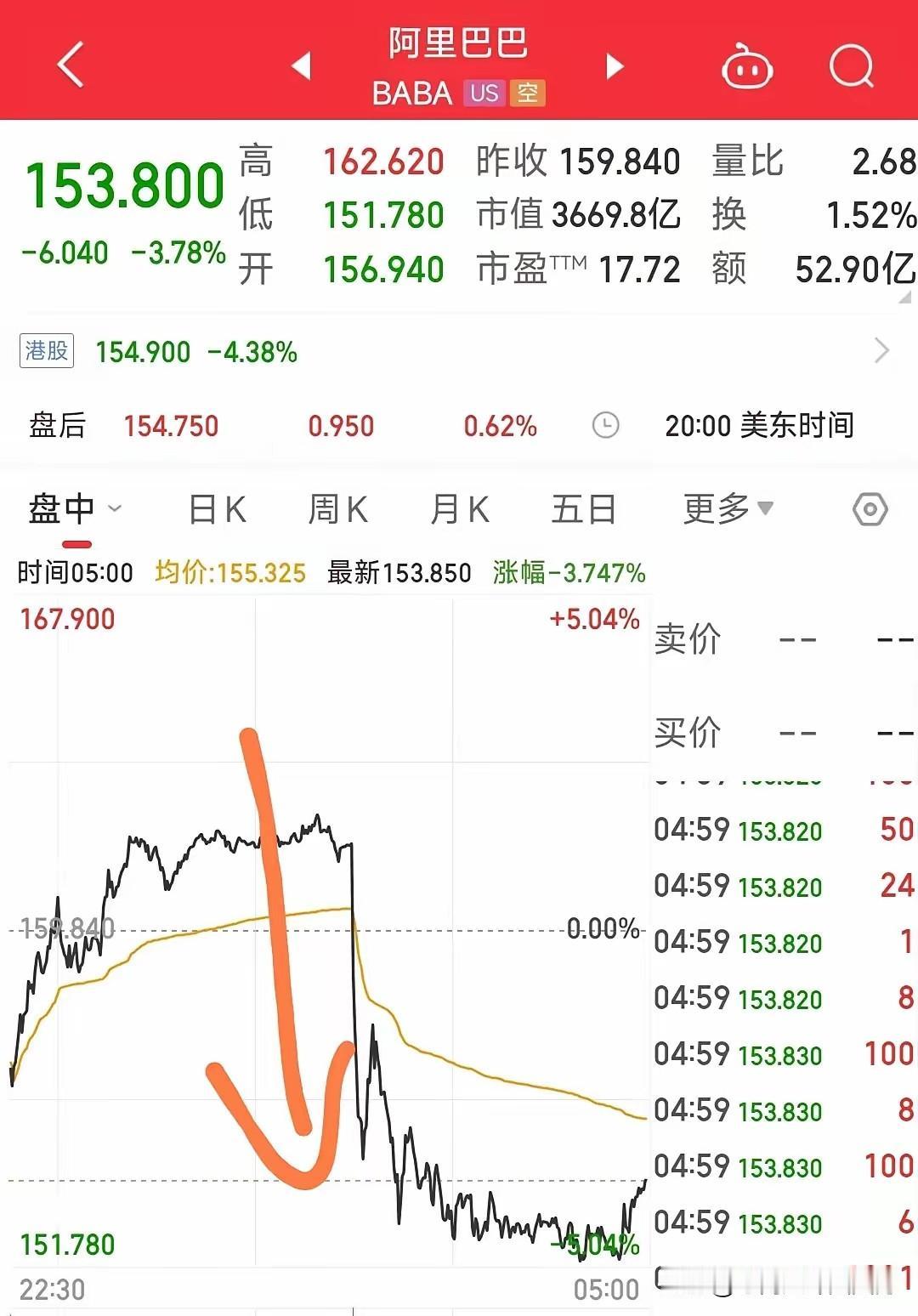This screenshot has width=918, height=1316.
Task: Open chart settings via the gear icon
Action: point(869,508)
